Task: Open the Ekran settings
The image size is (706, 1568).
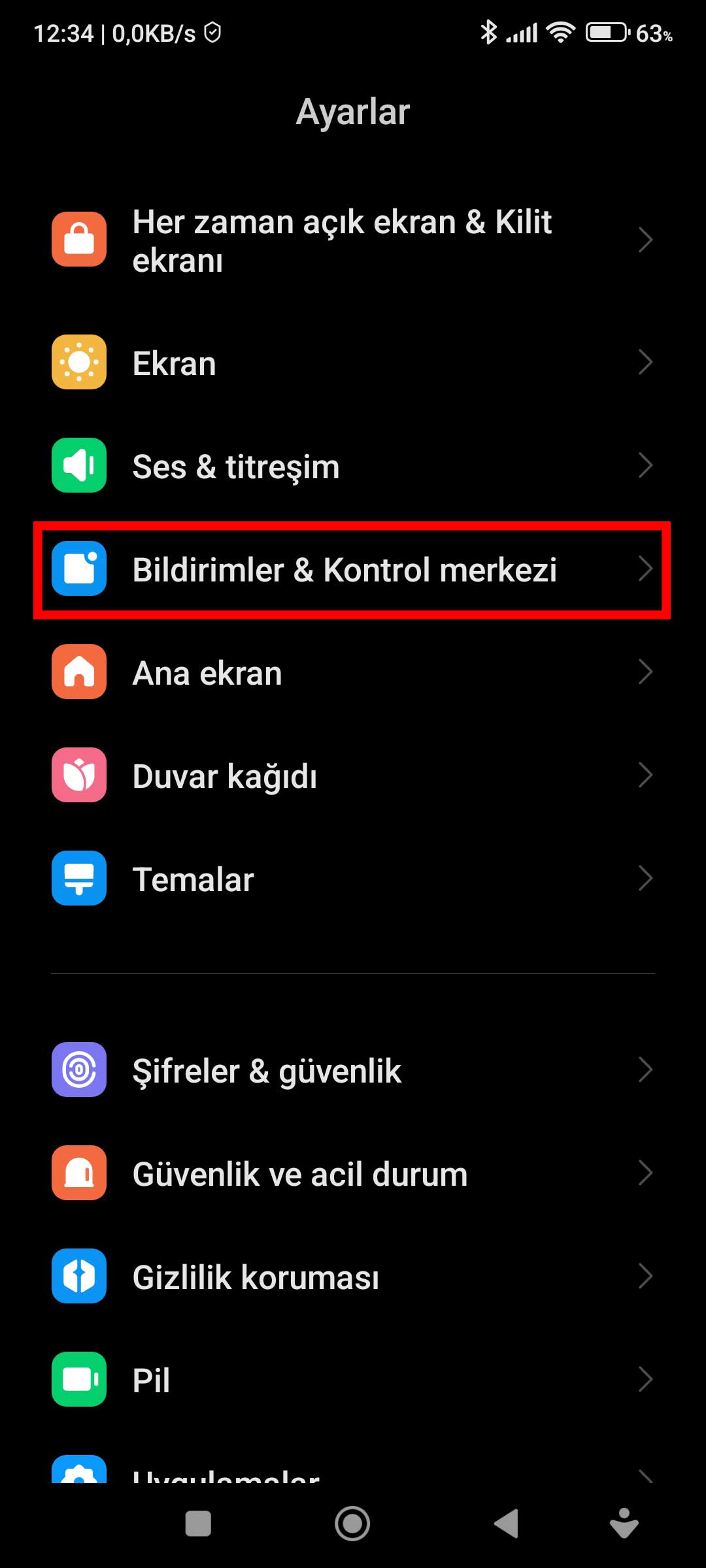Action: 353,363
